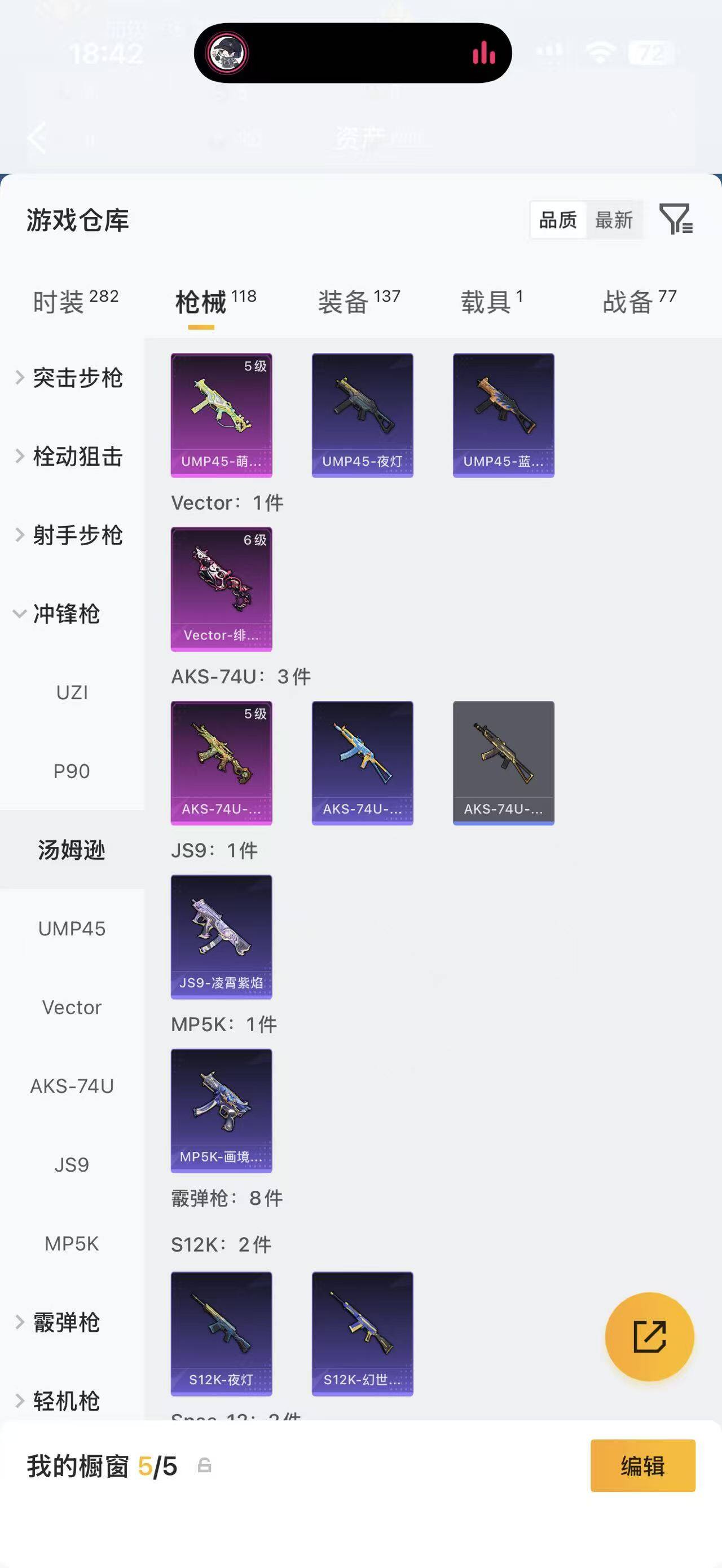Open the filter funnel icon
This screenshot has height=1568, width=722.
[676, 219]
